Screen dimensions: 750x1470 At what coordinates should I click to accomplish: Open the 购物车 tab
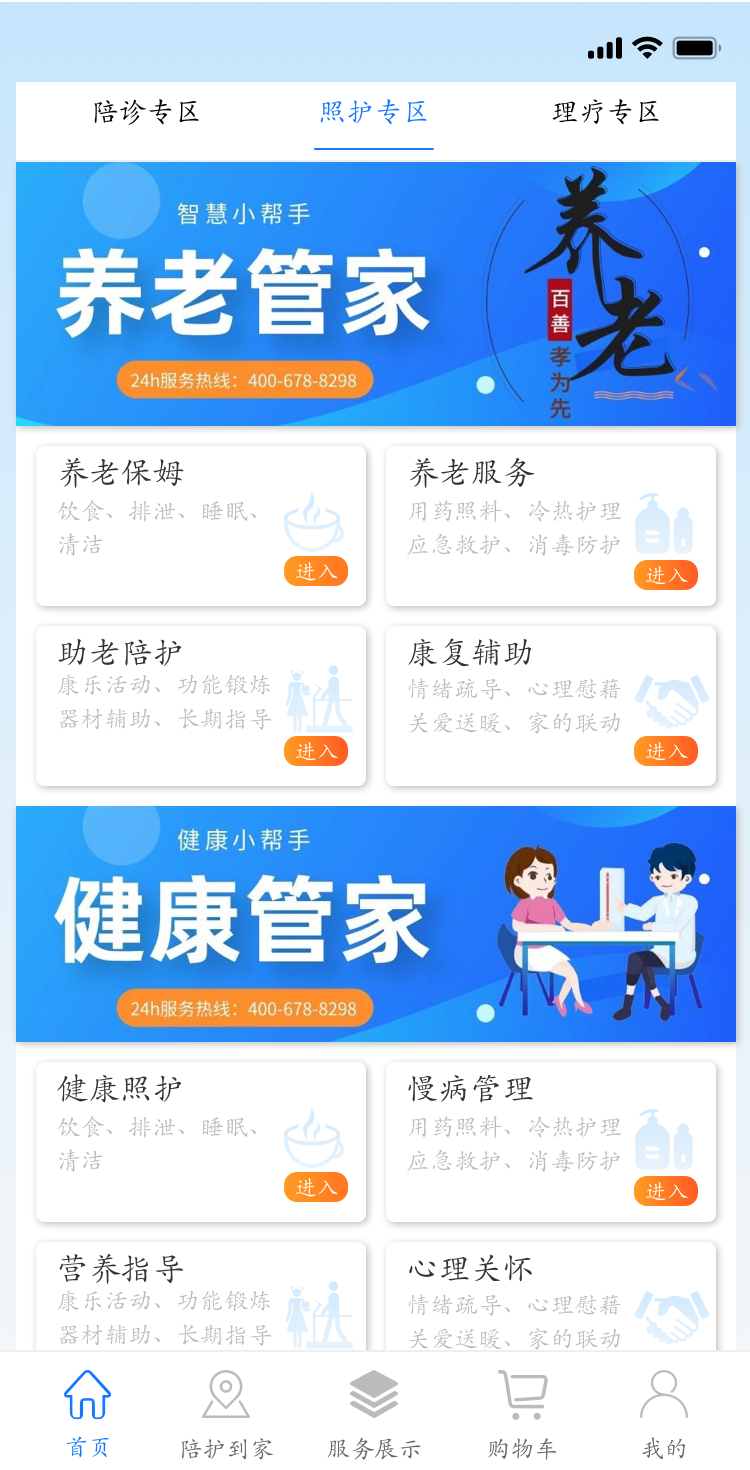[522, 1413]
